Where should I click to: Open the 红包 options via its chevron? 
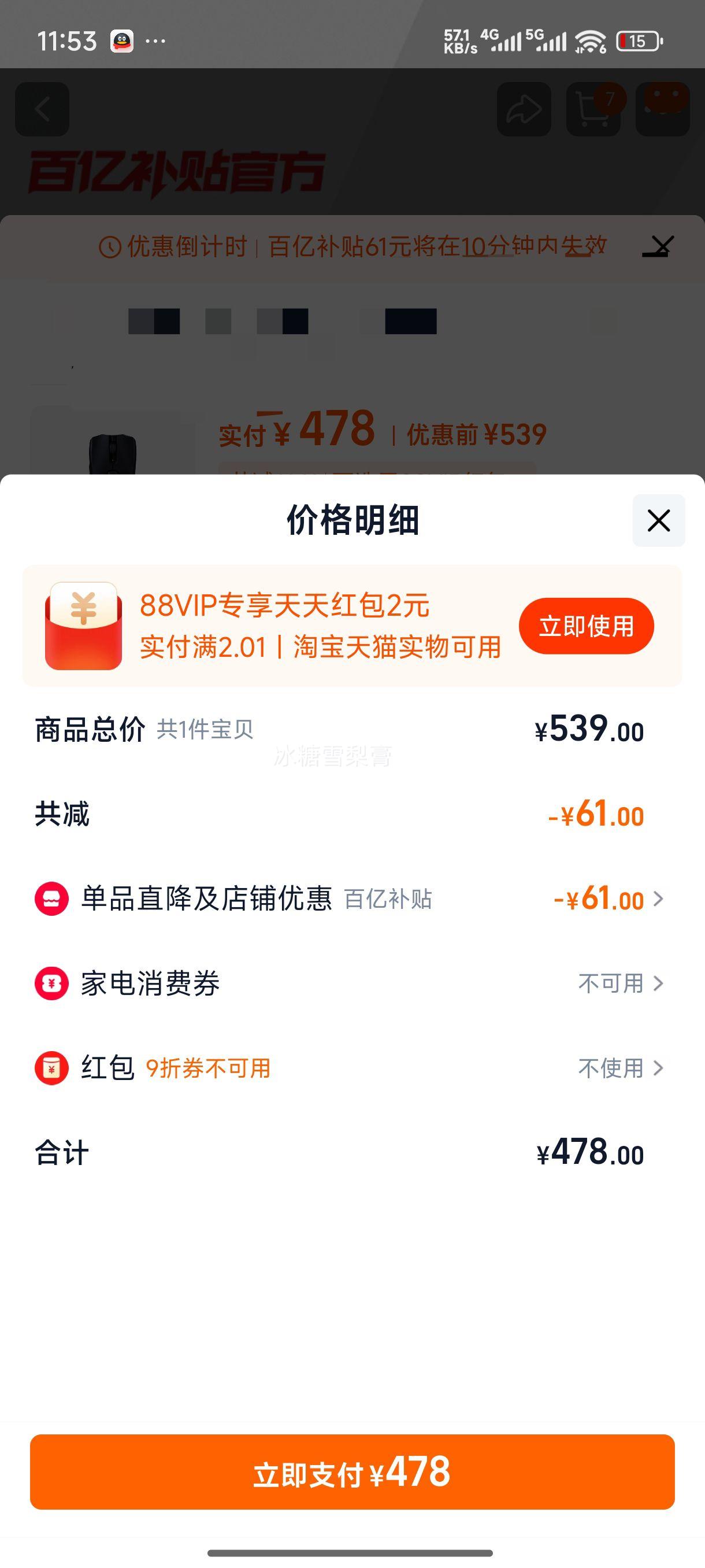point(659,1068)
